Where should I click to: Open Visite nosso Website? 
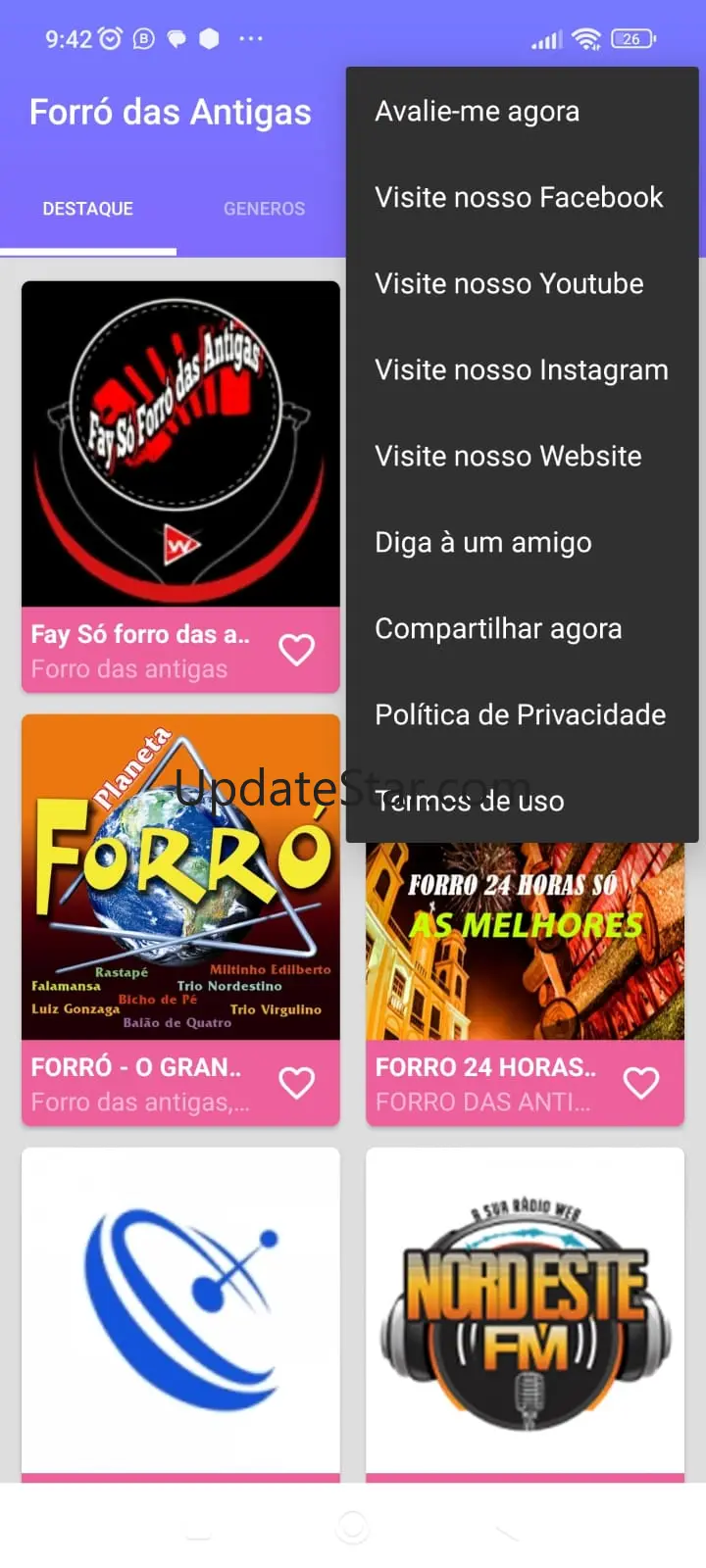pos(508,457)
